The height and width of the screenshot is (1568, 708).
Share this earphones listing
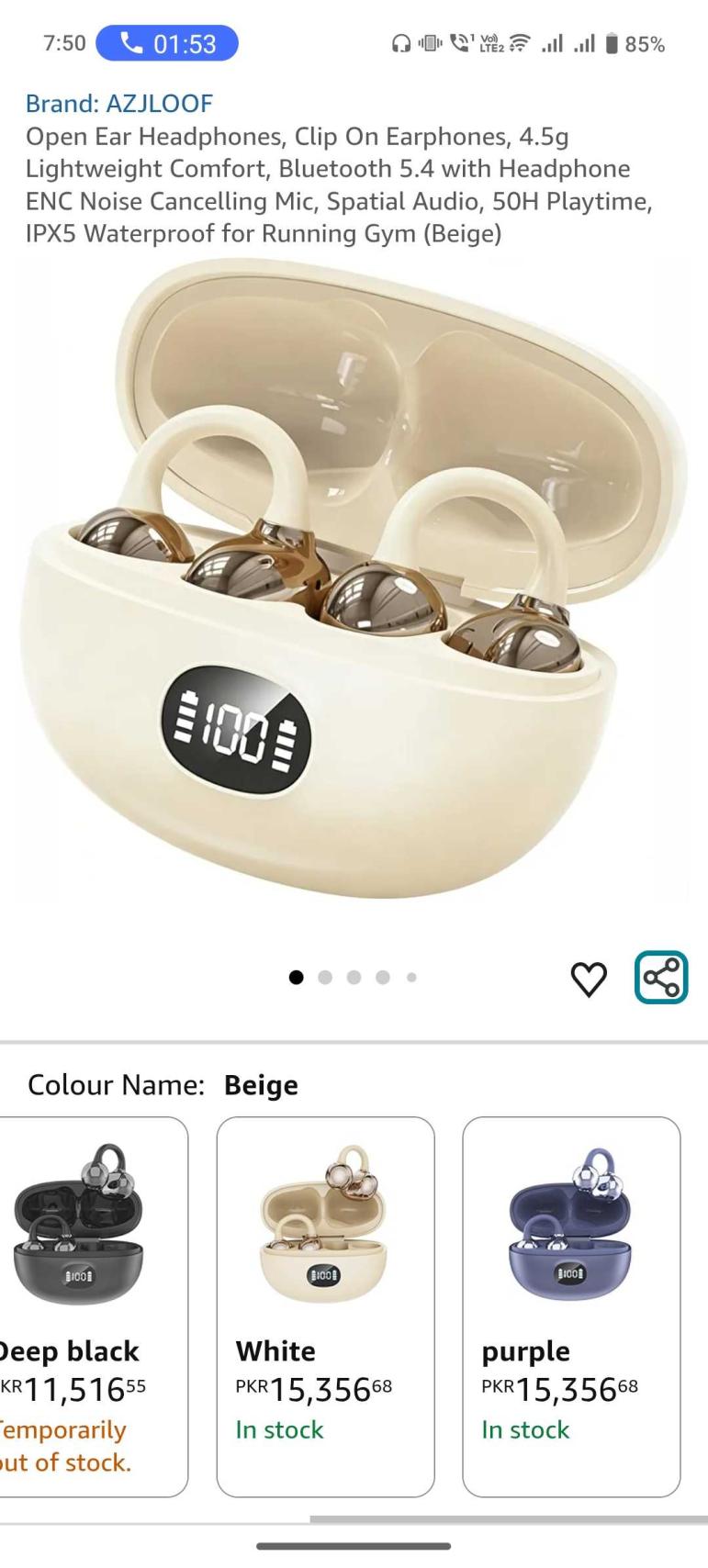[x=661, y=978]
